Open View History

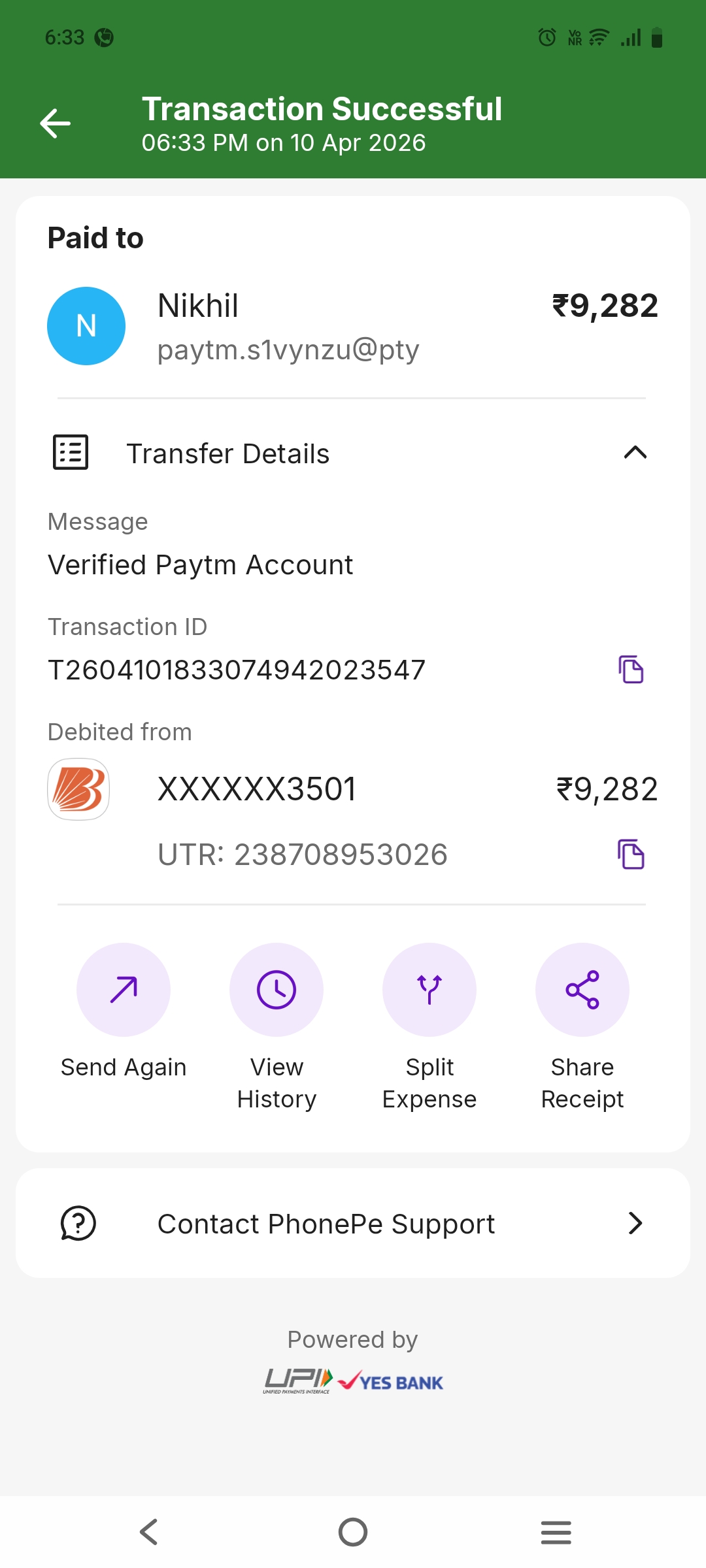tap(277, 990)
